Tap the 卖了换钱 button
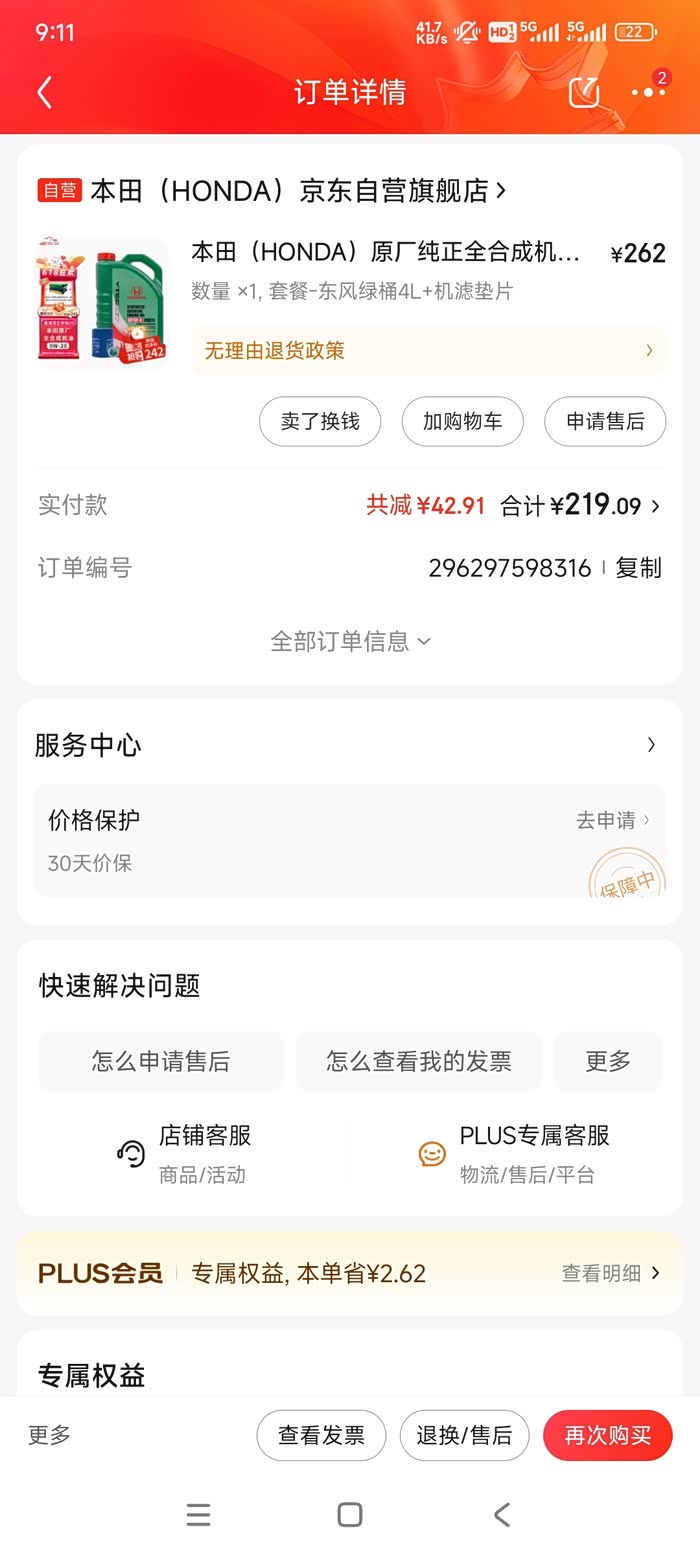Viewport: 700px width, 1555px height. point(320,421)
